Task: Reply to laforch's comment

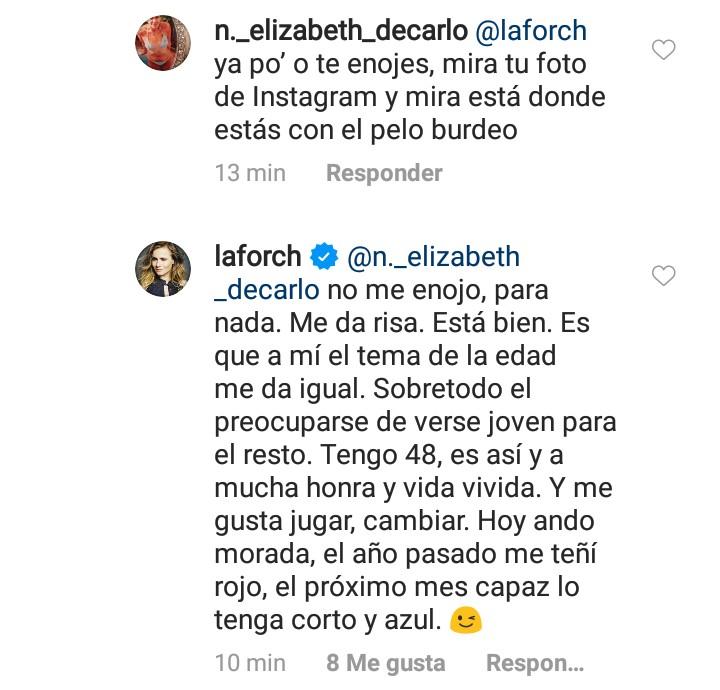Action: (x=534, y=663)
